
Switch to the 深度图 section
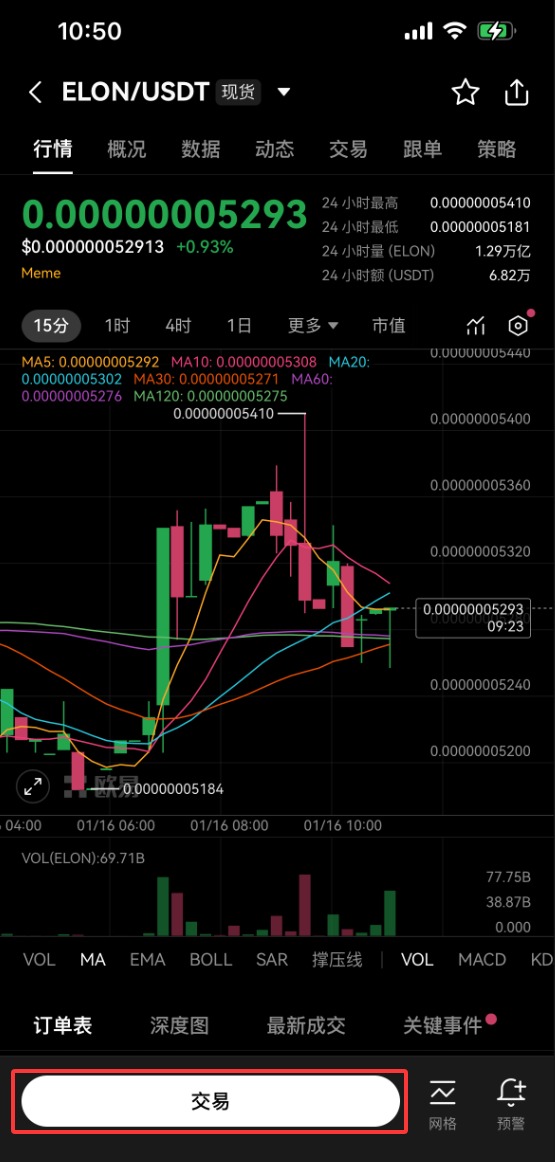179,1026
